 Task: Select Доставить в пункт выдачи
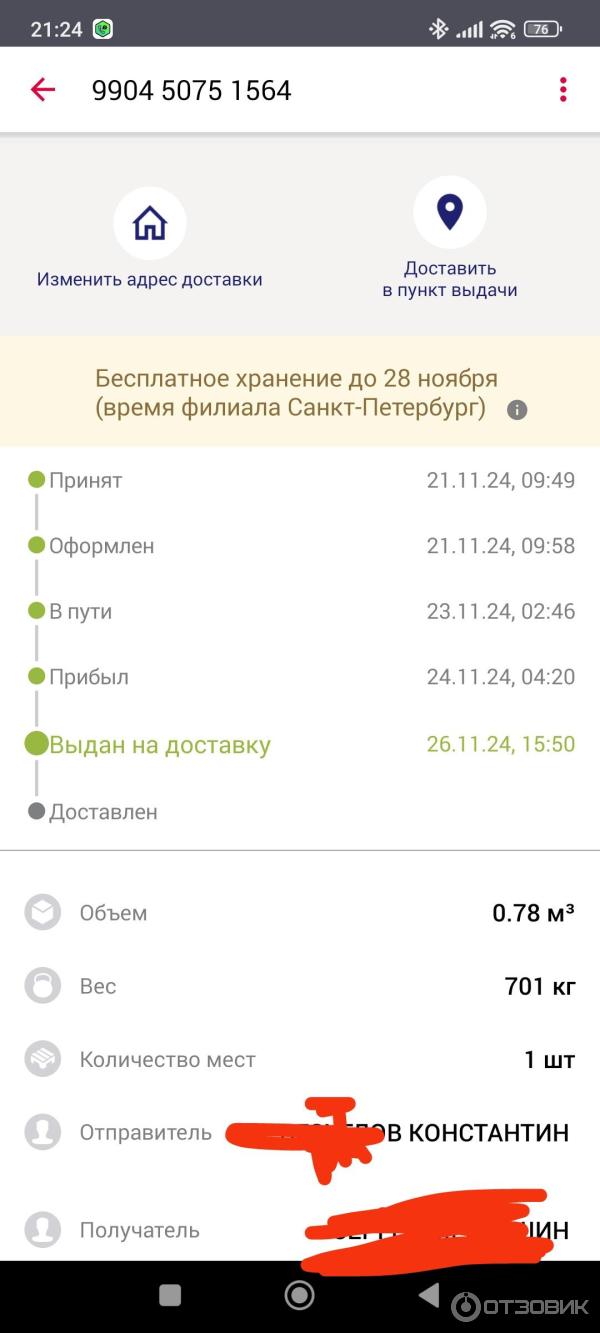pyautogui.click(x=450, y=238)
